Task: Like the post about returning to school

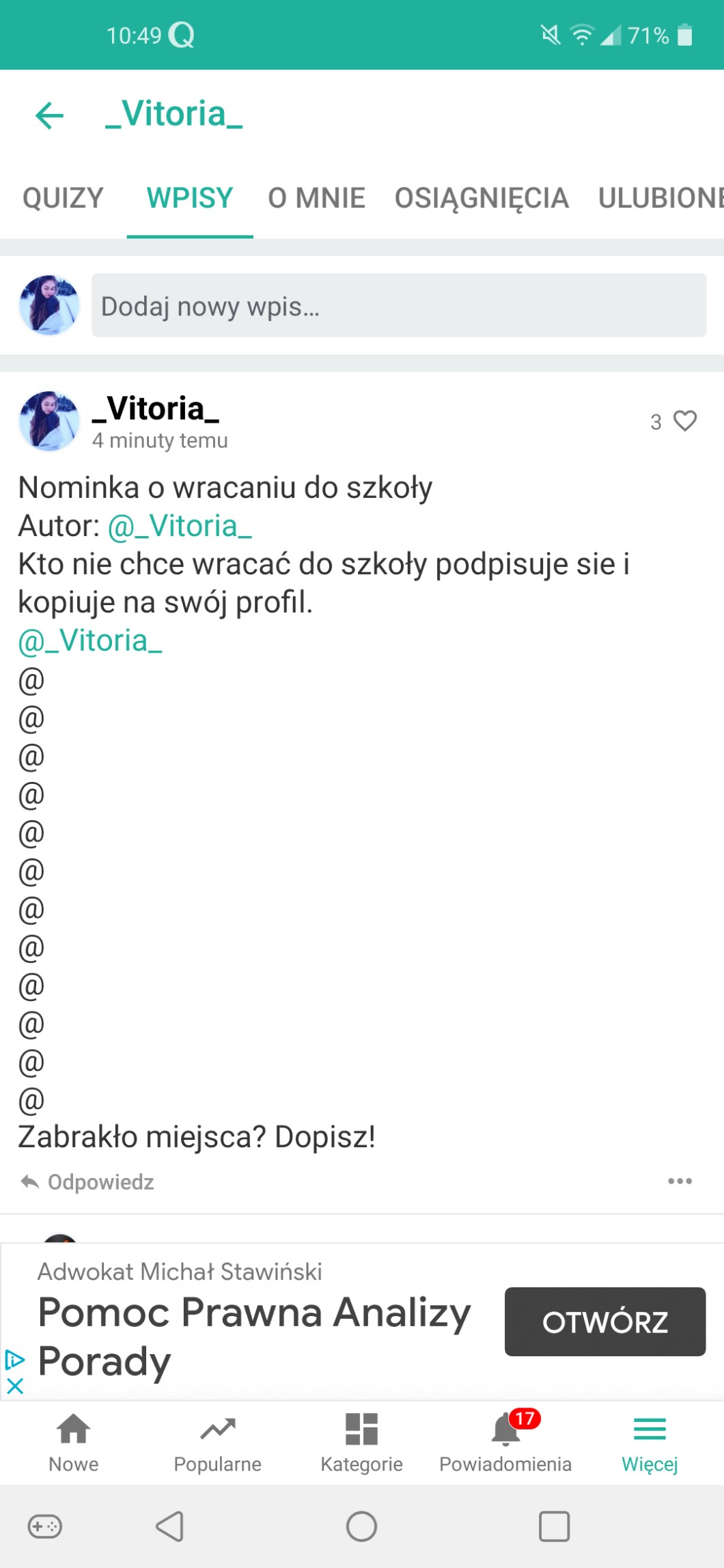Action: (684, 421)
